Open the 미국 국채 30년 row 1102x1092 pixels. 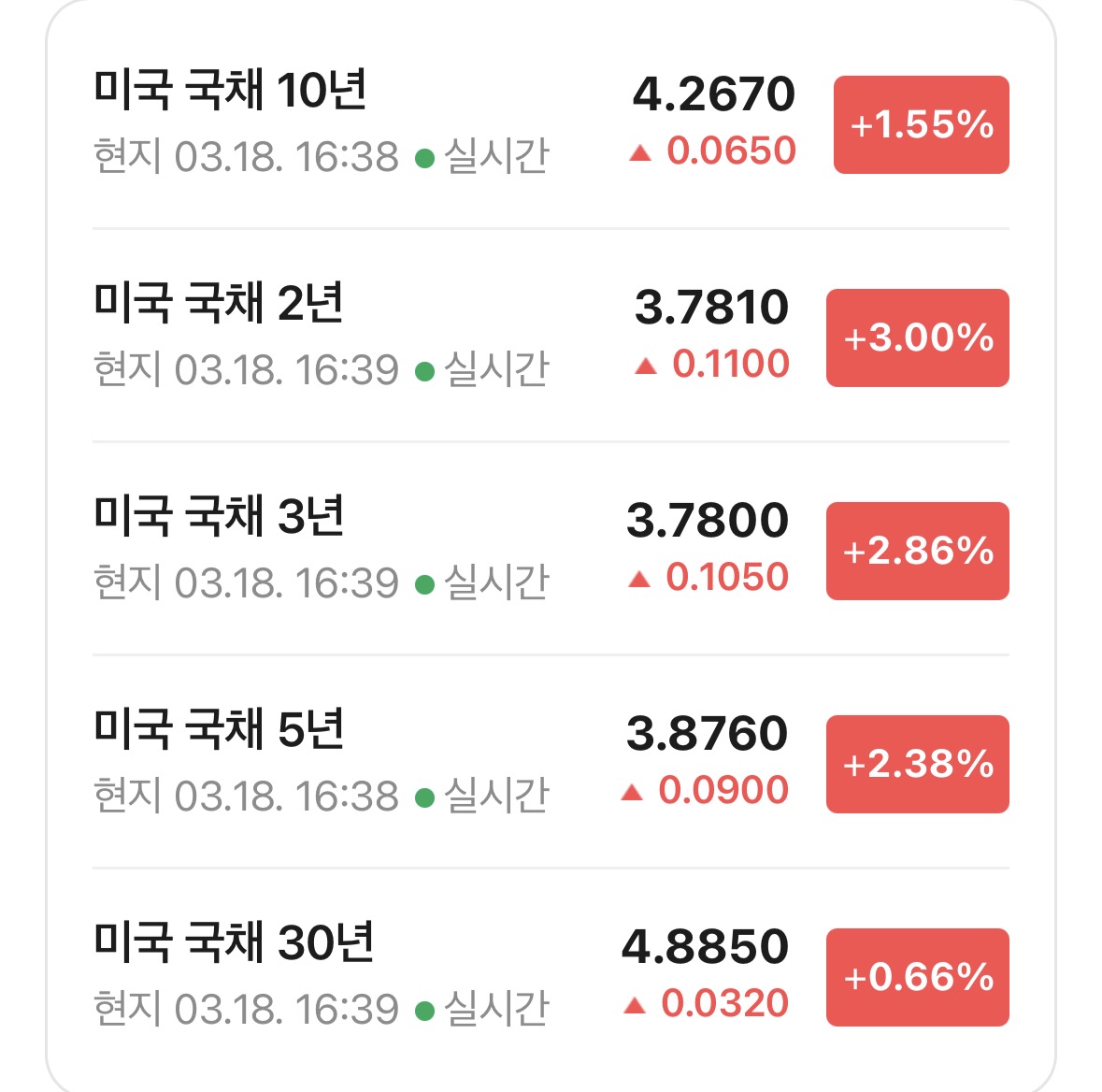[551, 975]
